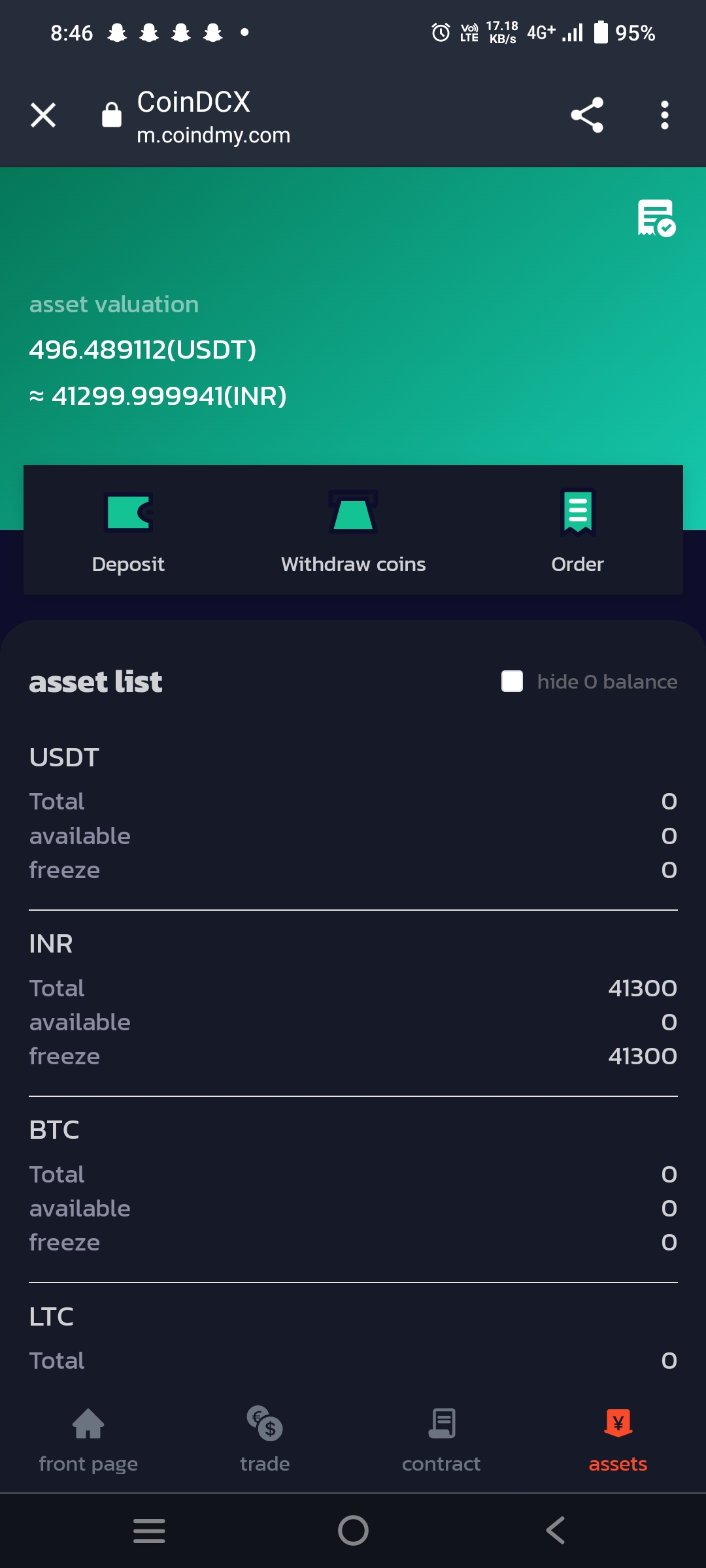This screenshot has height=1568, width=706.
Task: Close the CoinDCX browser tab
Action: click(43, 116)
